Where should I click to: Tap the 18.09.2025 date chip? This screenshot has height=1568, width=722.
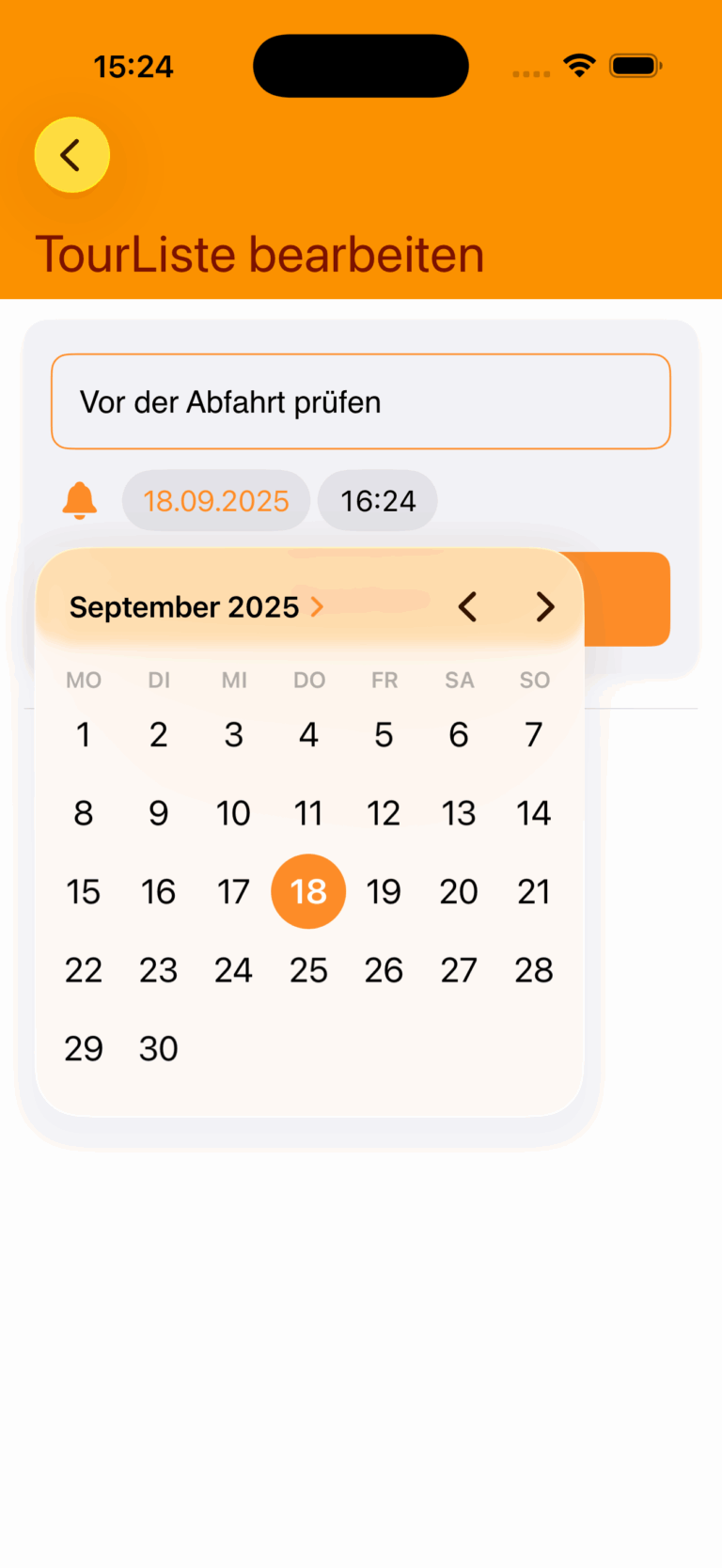pyautogui.click(x=216, y=501)
